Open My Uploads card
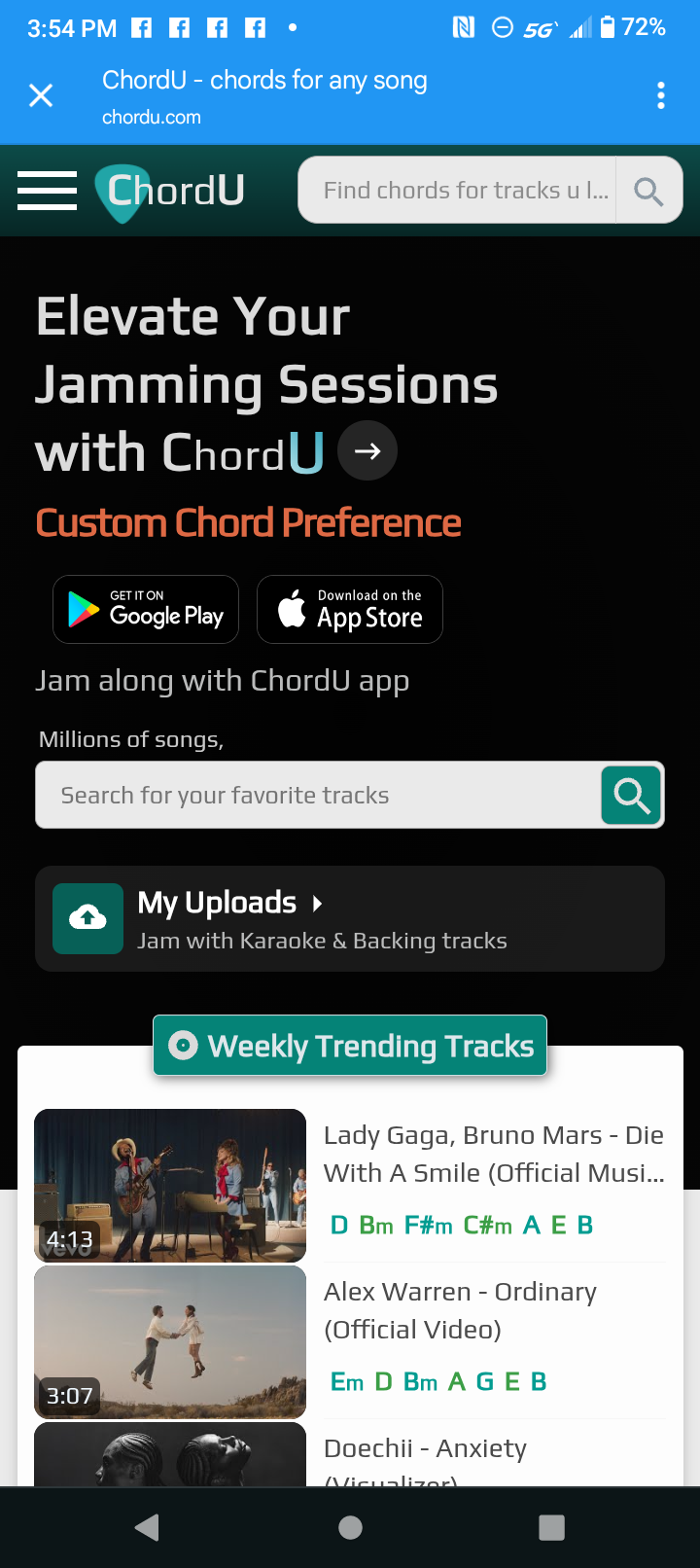 (350, 919)
